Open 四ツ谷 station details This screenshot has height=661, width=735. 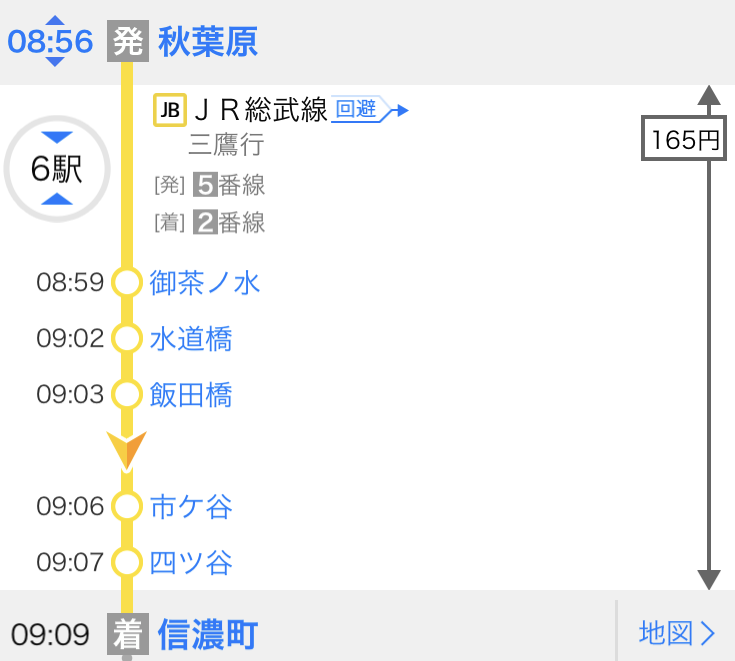click(x=190, y=563)
